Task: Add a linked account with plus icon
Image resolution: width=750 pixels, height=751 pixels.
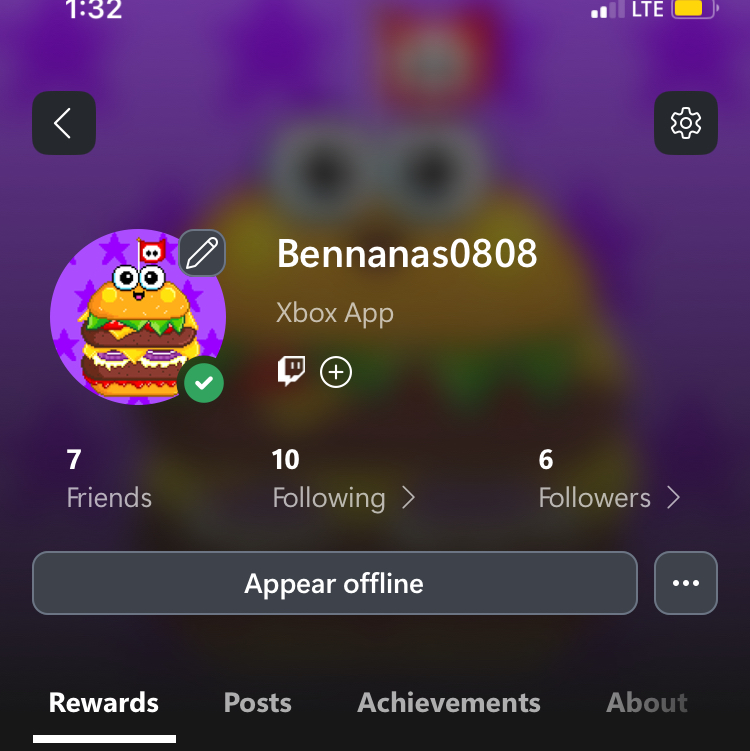Action: click(336, 372)
